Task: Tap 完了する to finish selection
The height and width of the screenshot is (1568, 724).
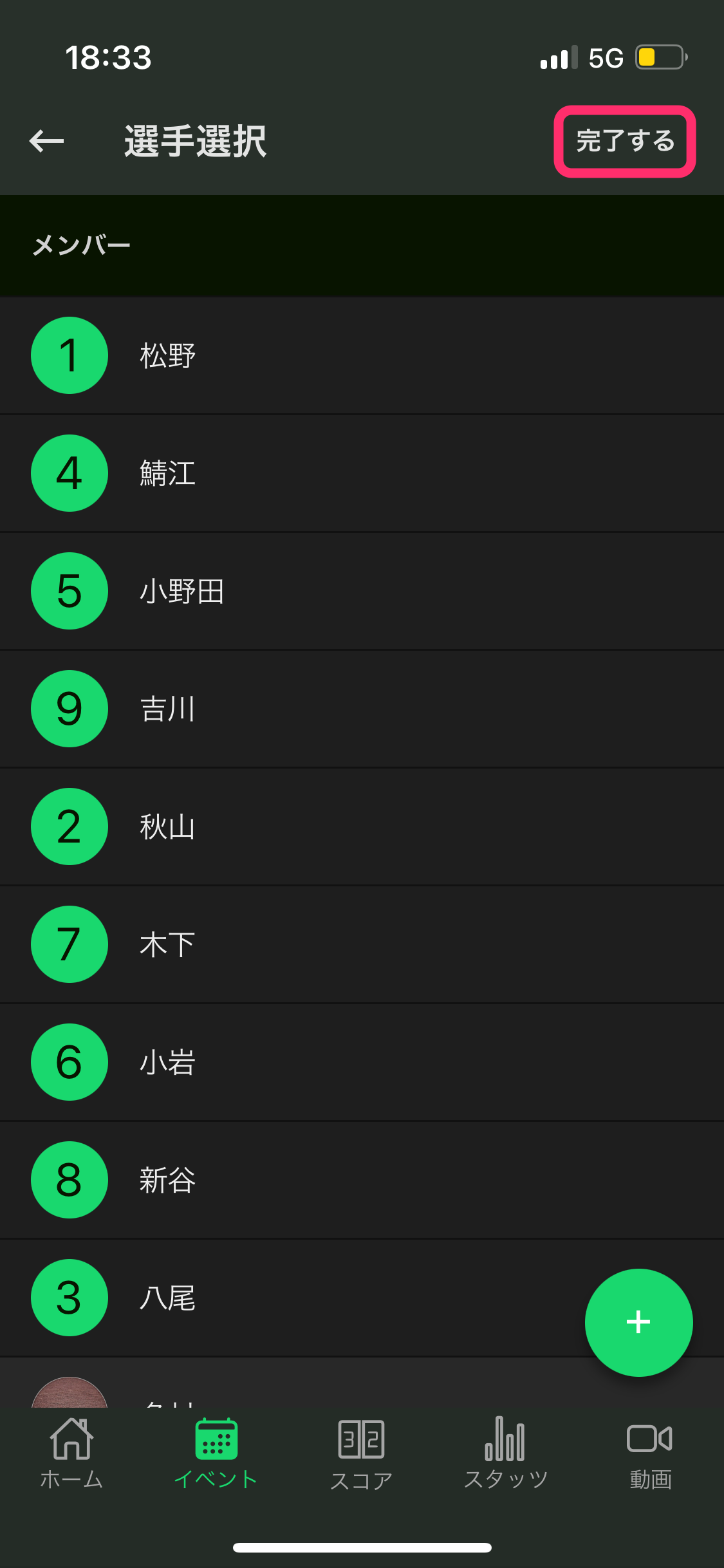Action: pyautogui.click(x=625, y=141)
